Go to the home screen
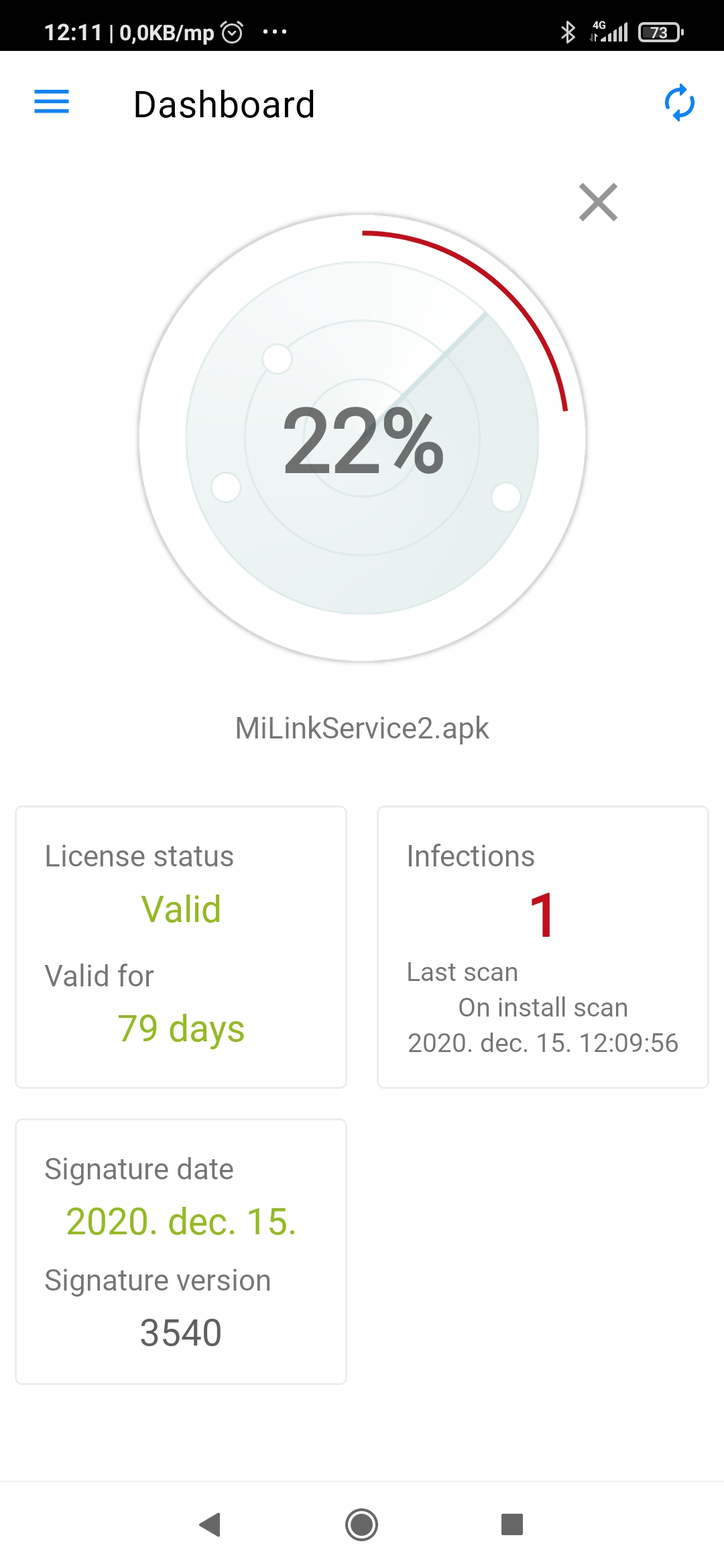 (362, 1524)
